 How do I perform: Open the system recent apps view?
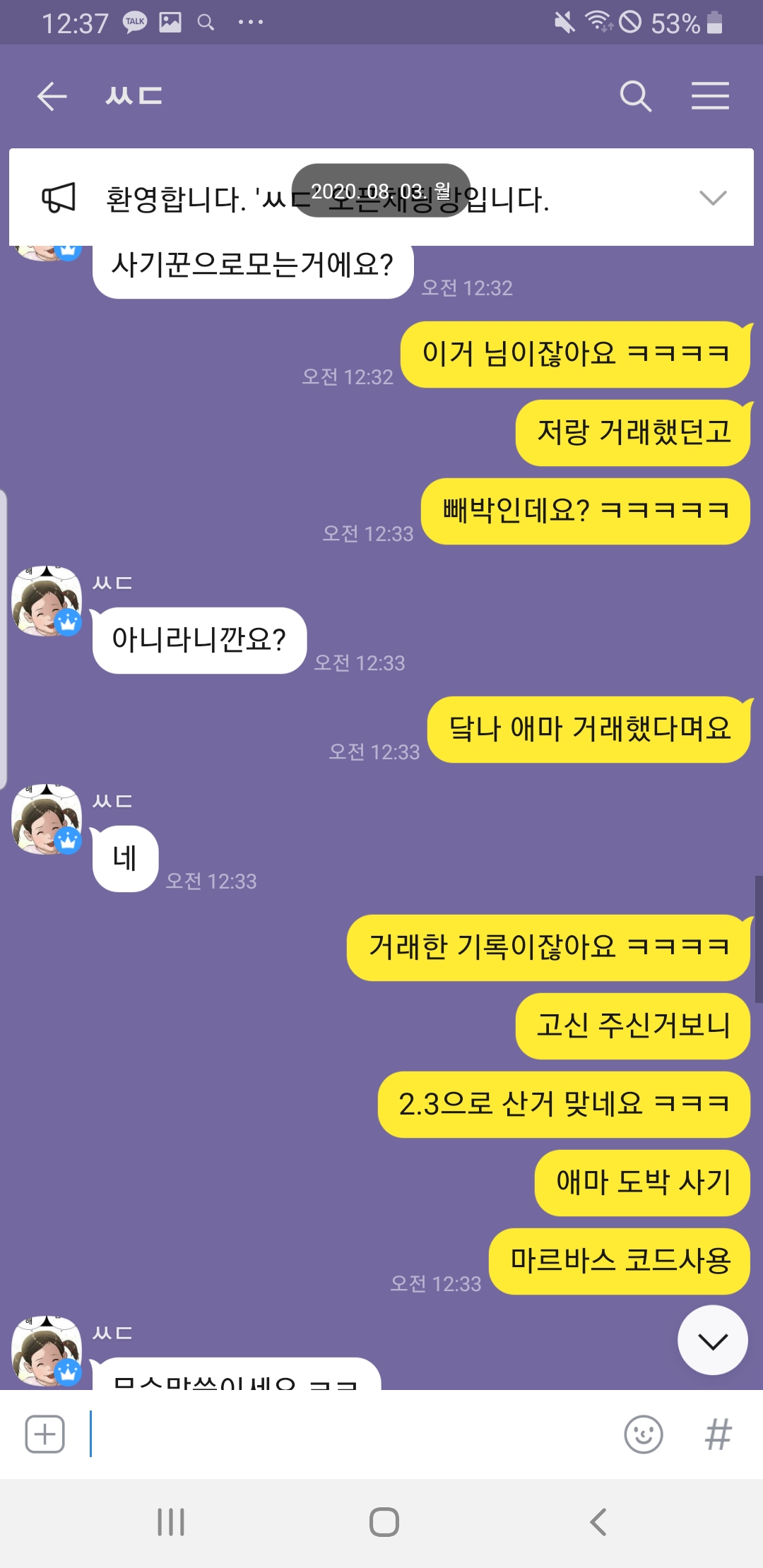171,1522
